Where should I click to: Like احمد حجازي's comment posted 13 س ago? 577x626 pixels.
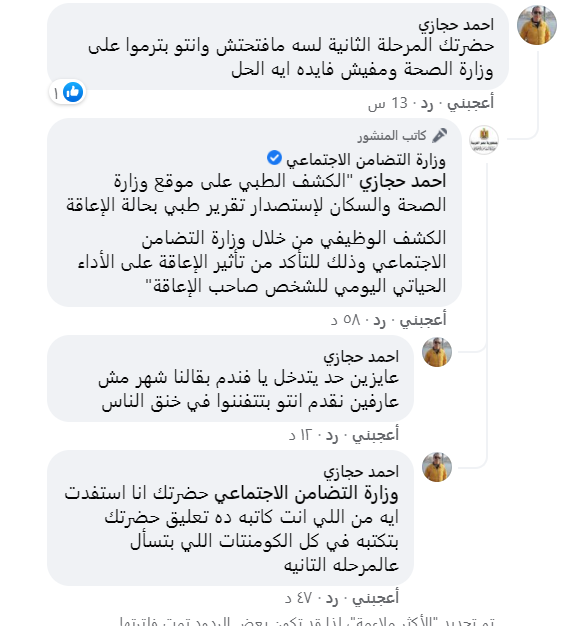470,103
